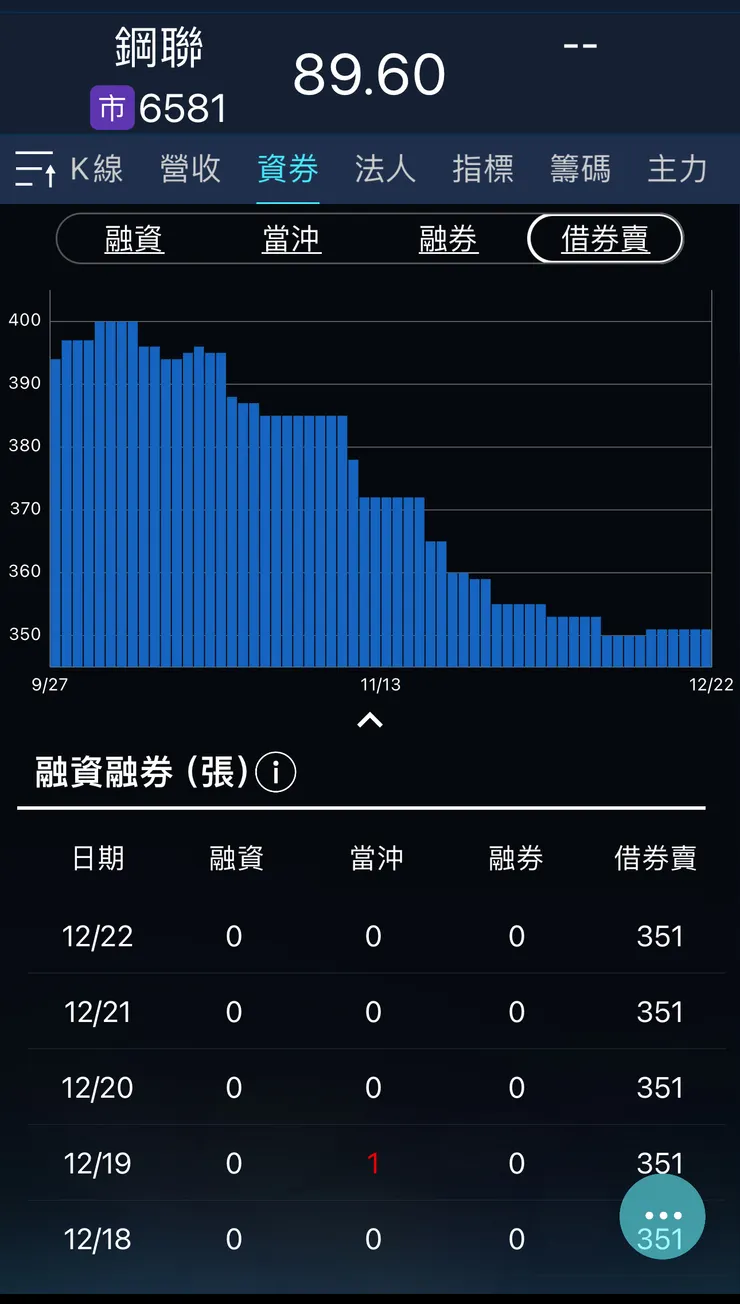The width and height of the screenshot is (740, 1304).
Task: Enable the 當沖 filter
Action: click(x=291, y=238)
